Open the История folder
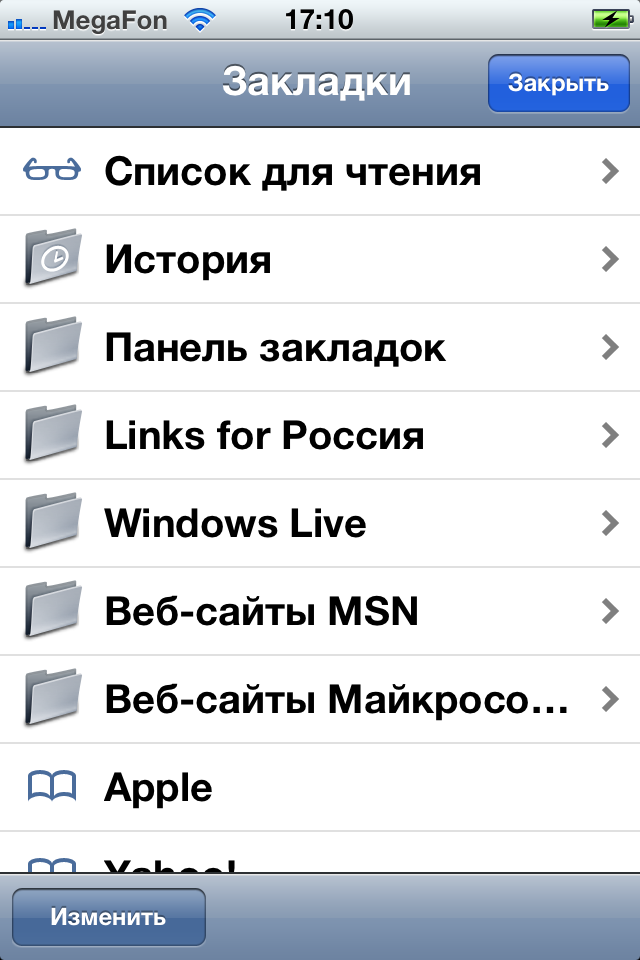640x960 pixels. click(x=320, y=260)
